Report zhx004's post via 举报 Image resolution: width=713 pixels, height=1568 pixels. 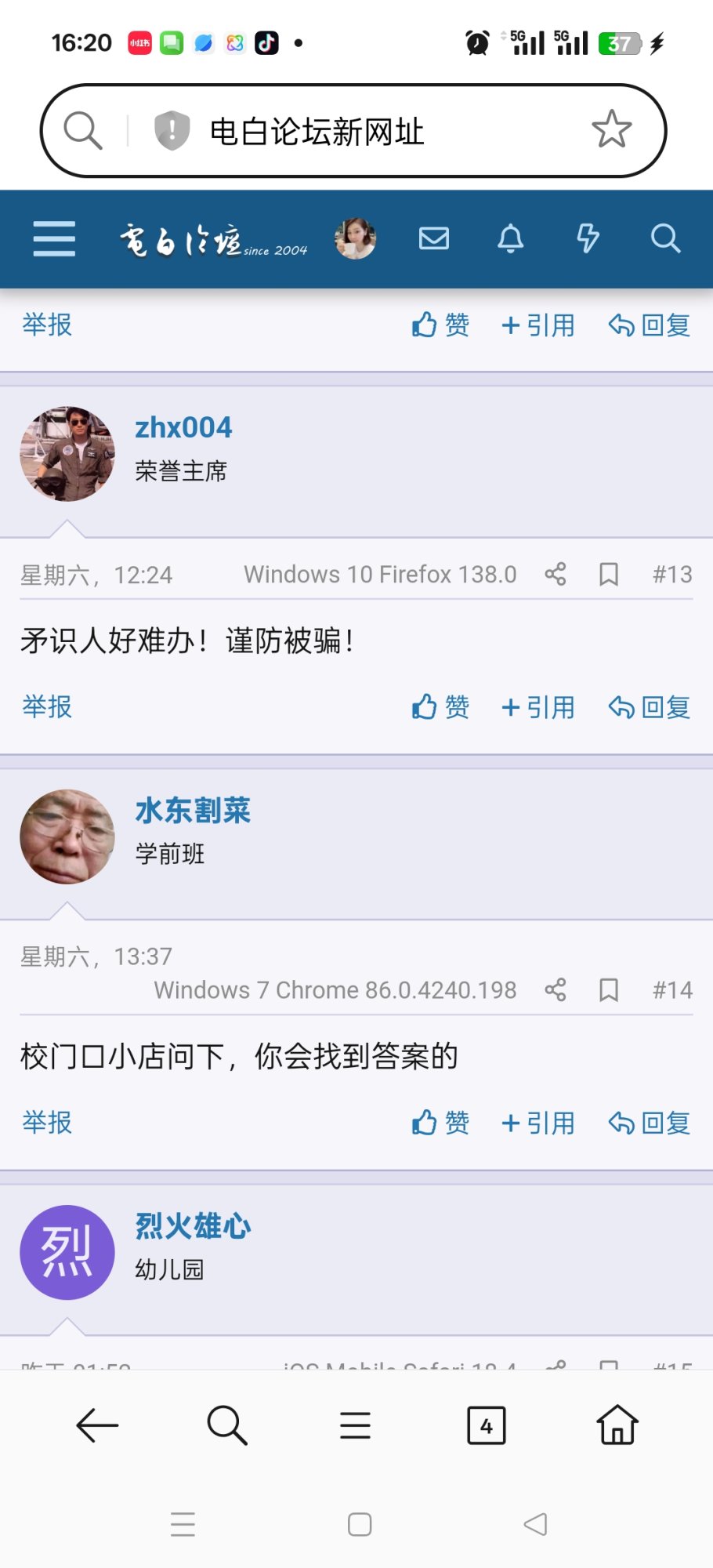coord(47,707)
